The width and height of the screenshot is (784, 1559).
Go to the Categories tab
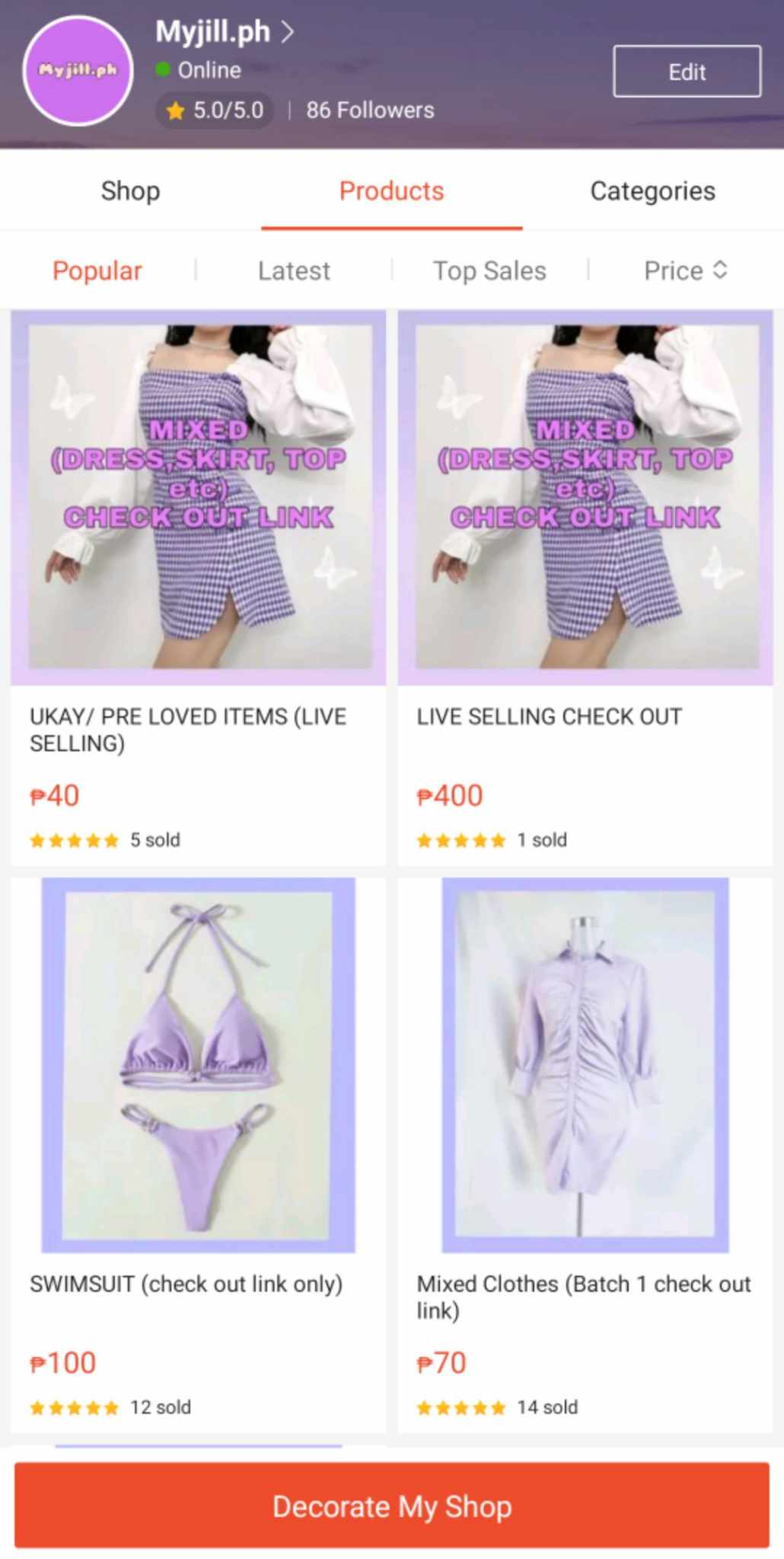(x=652, y=191)
